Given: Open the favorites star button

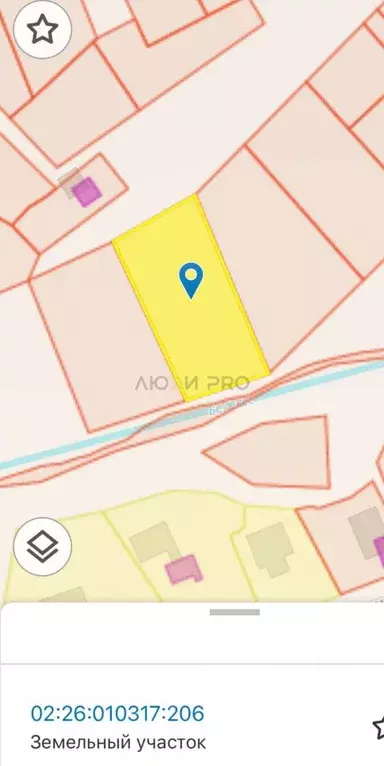Looking at the screenshot, I should pyautogui.click(x=43, y=30).
